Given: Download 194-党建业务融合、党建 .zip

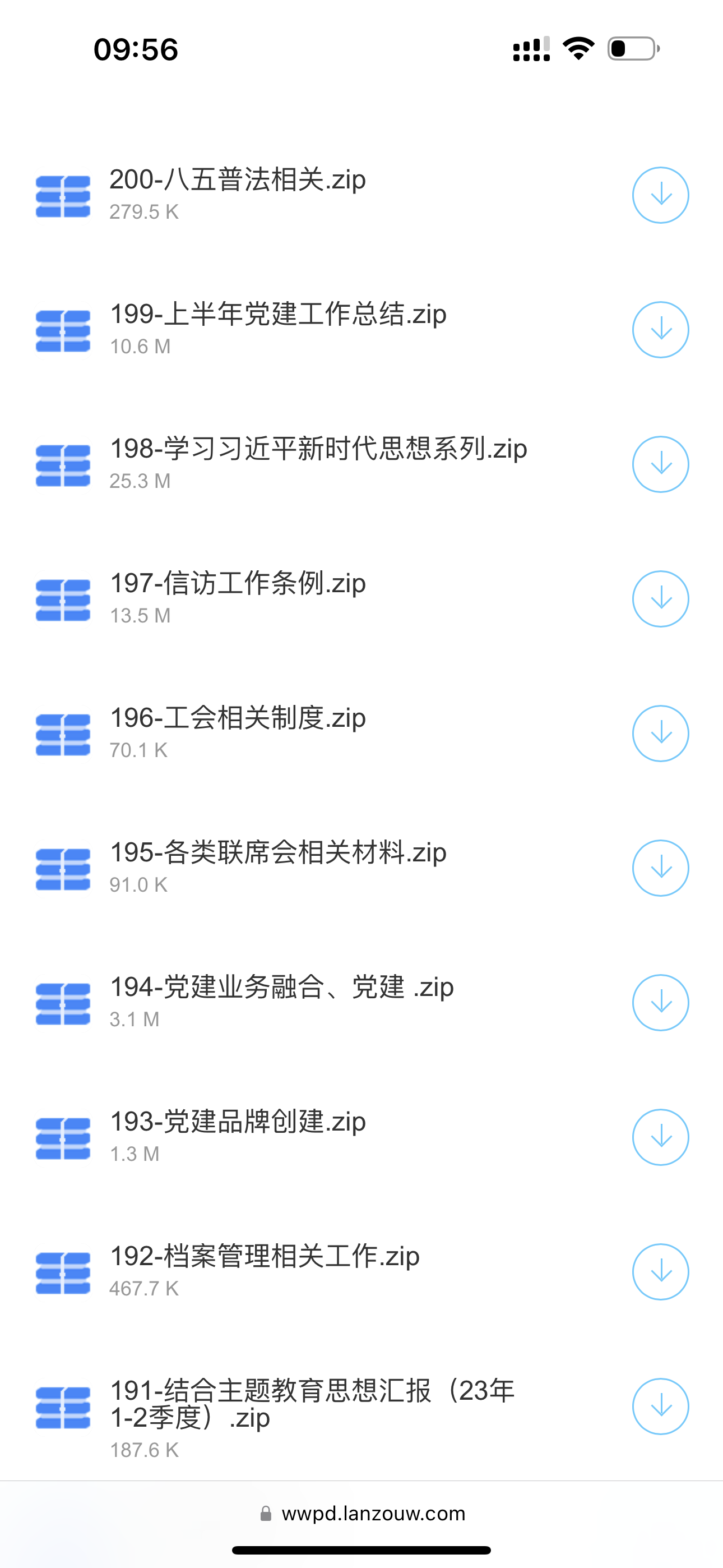Looking at the screenshot, I should 660,1003.
